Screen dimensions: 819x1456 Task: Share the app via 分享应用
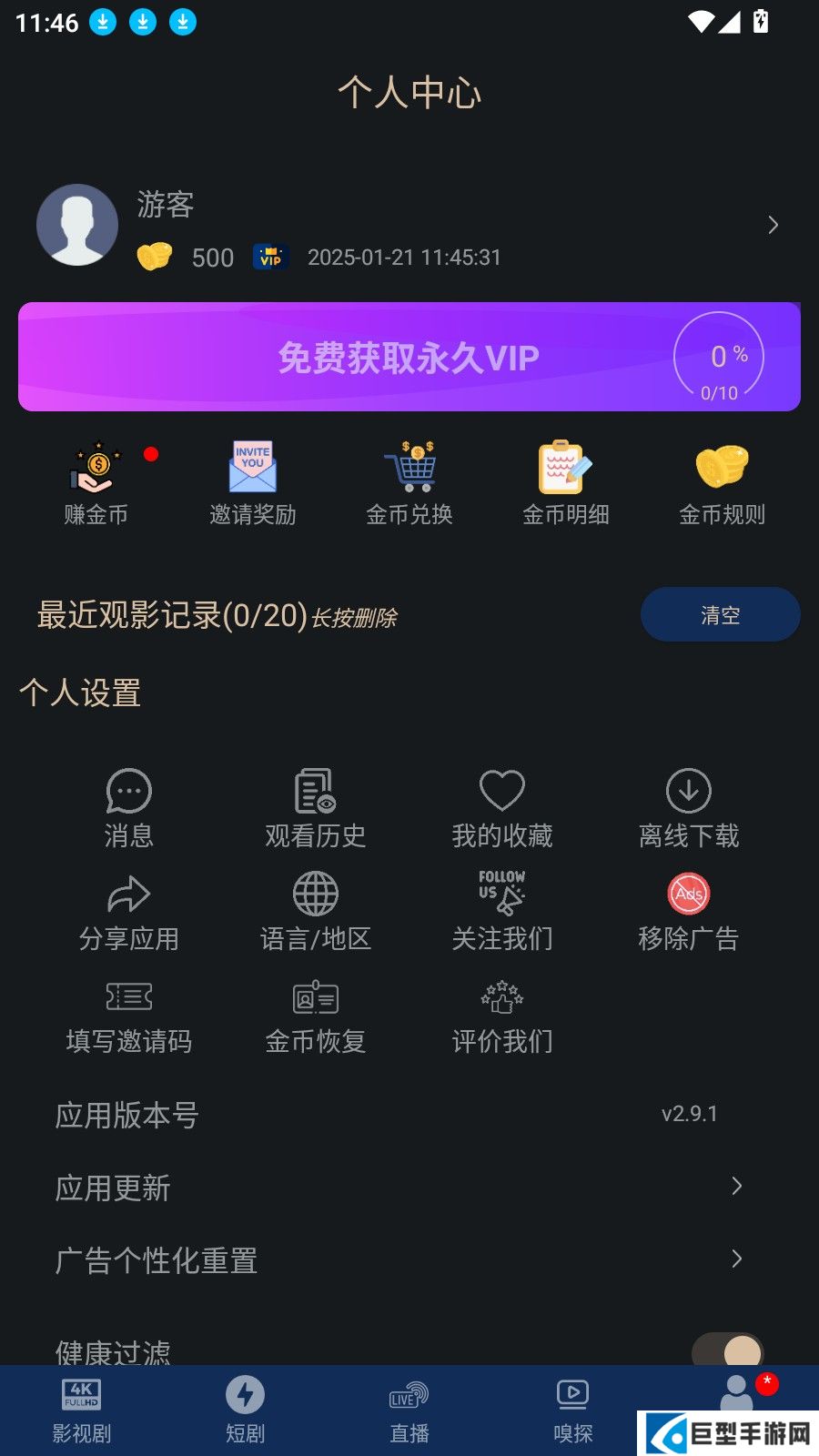(128, 913)
